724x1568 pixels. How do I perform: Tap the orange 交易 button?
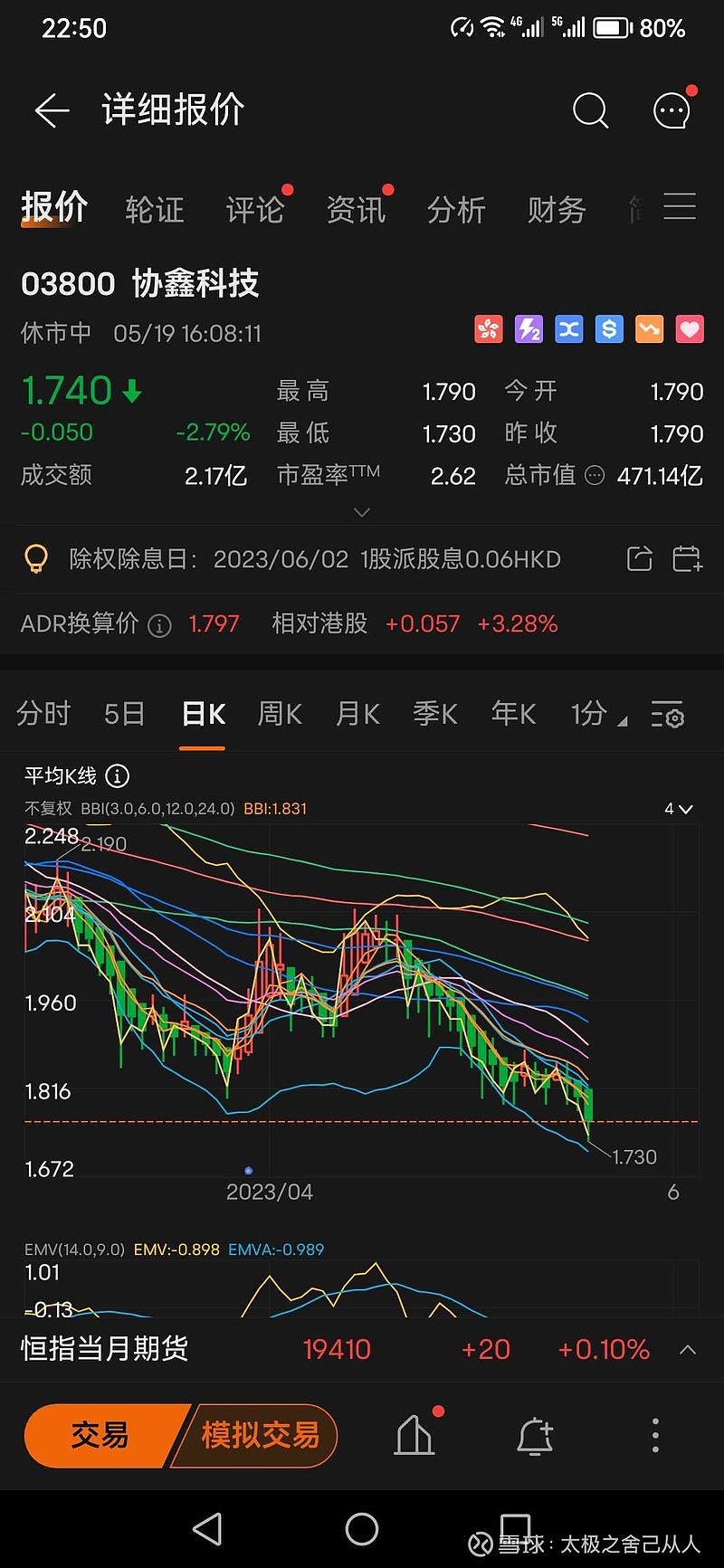click(100, 1435)
